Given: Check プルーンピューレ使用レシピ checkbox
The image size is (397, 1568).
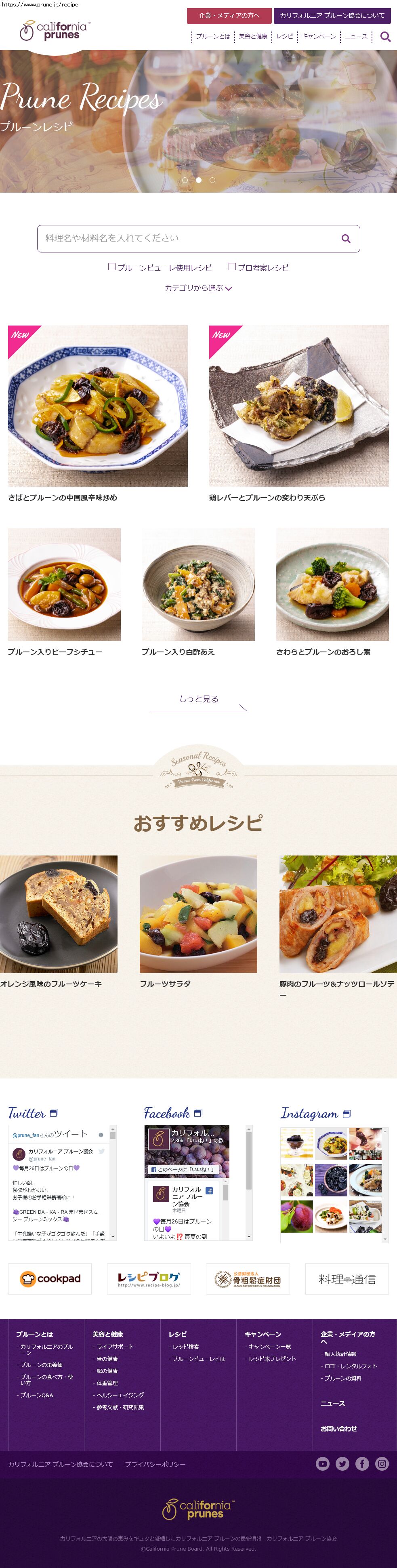Looking at the screenshot, I should (x=112, y=267).
